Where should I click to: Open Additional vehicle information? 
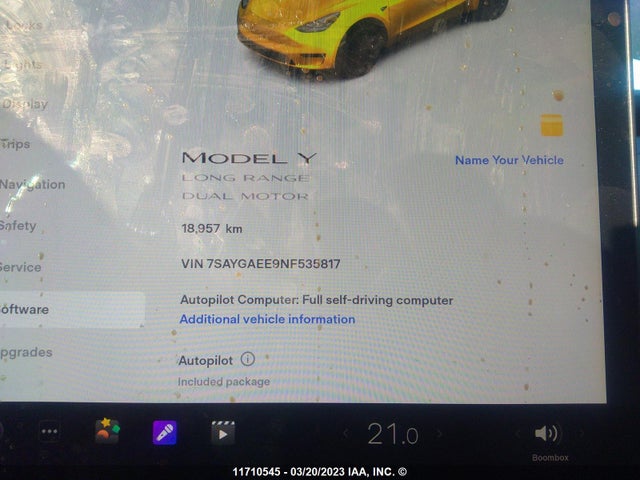pyautogui.click(x=267, y=320)
